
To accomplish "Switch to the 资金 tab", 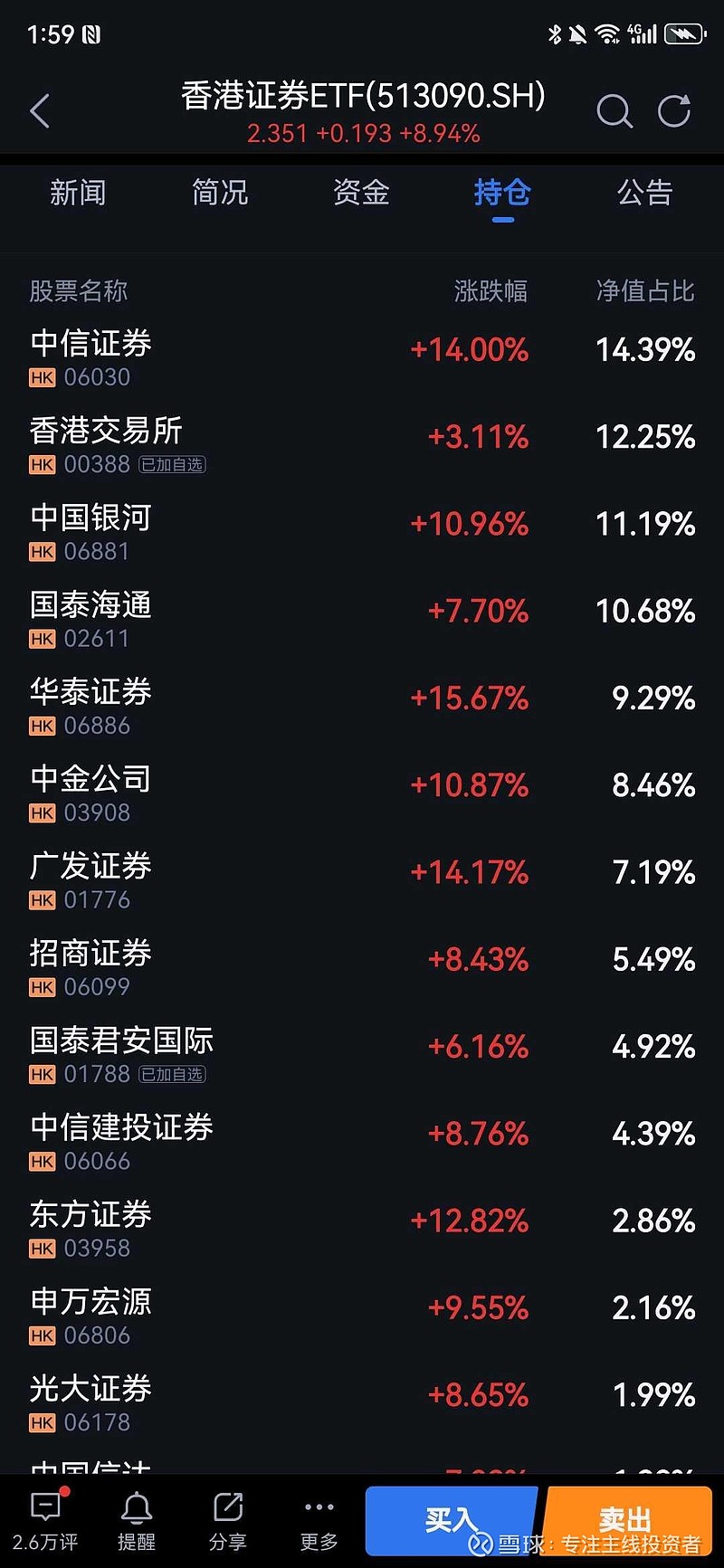I will 361,193.
